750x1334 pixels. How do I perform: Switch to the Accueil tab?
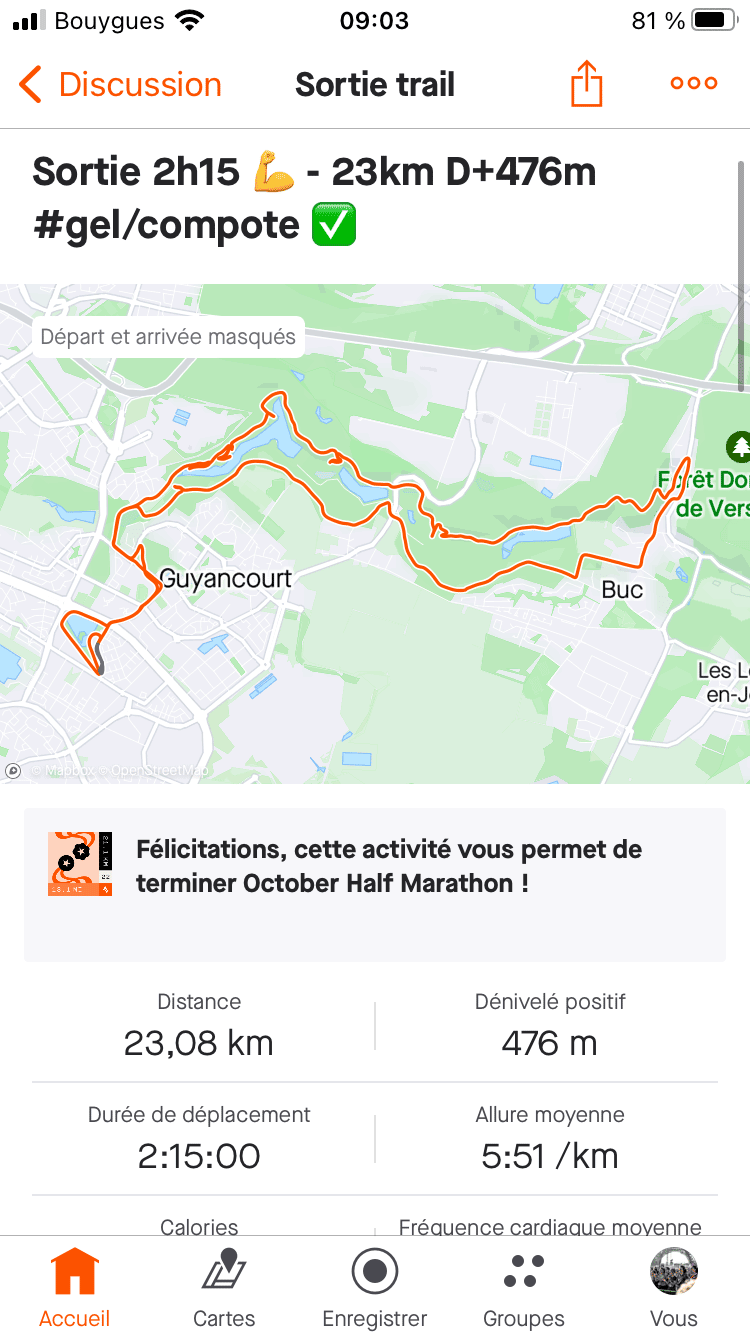pos(75,1289)
